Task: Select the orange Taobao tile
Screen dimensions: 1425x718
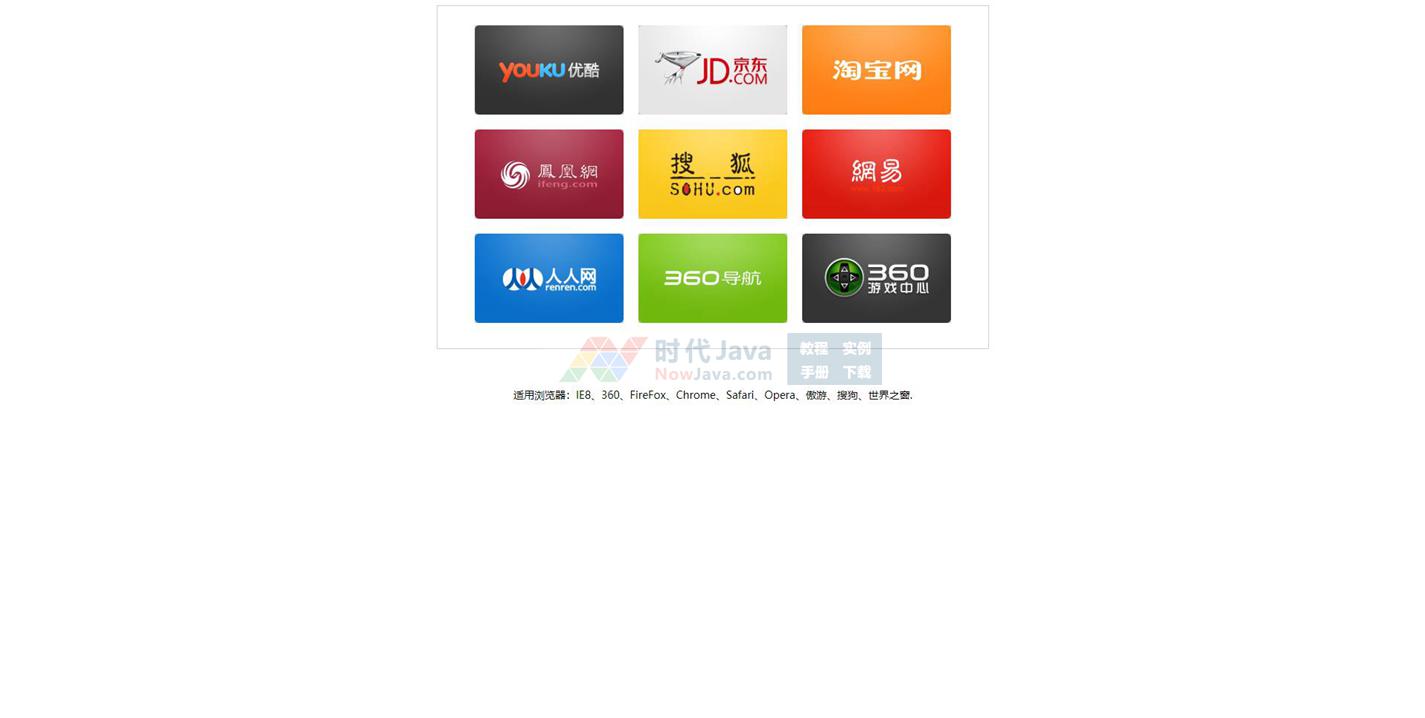Action: 876,70
